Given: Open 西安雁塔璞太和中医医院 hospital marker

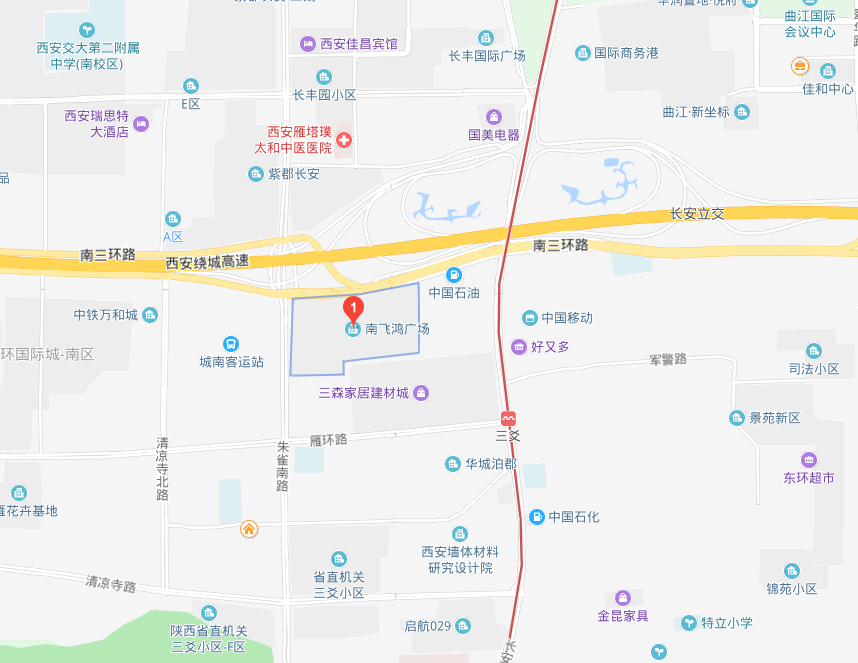Looking at the screenshot, I should click(x=343, y=140).
